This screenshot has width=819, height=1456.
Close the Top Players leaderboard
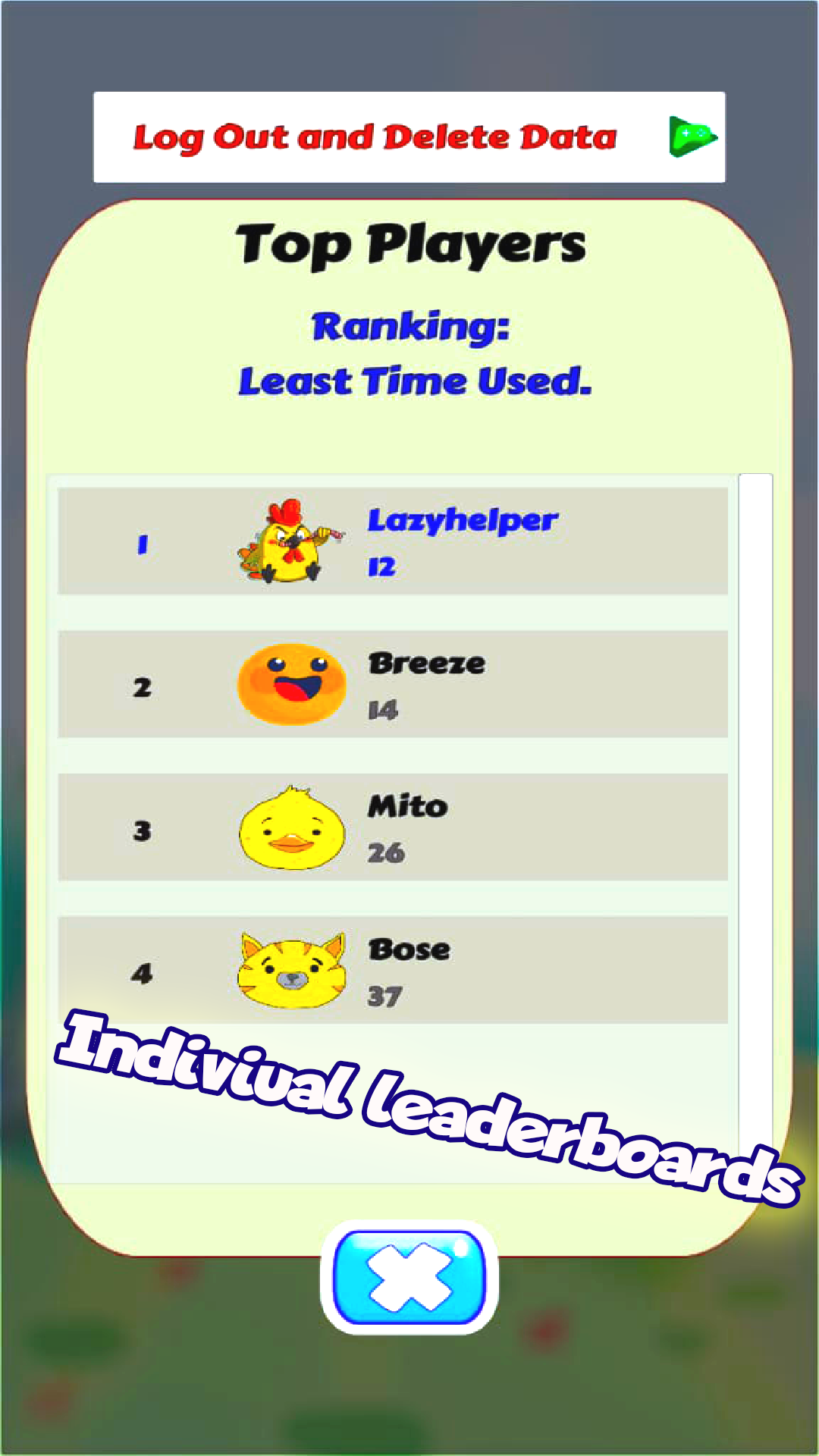tap(409, 1277)
